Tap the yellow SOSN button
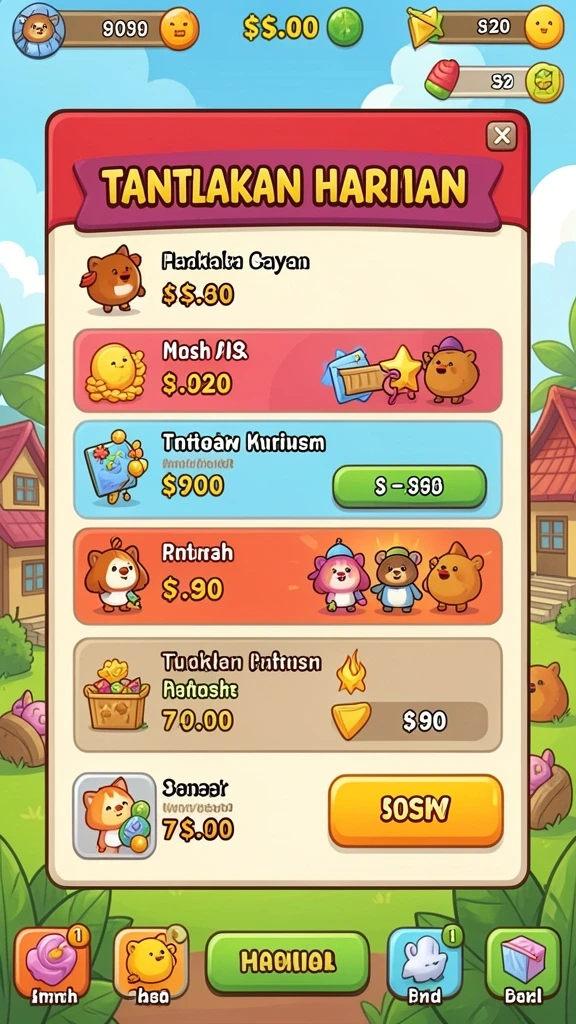The image size is (576, 1024). (x=415, y=810)
